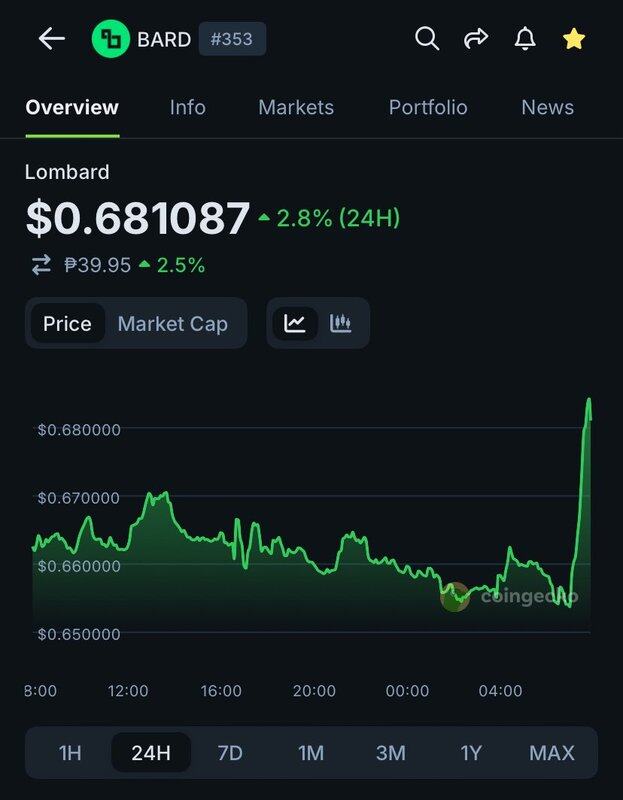Select the line chart view
This screenshot has width=623, height=800.
(x=295, y=323)
